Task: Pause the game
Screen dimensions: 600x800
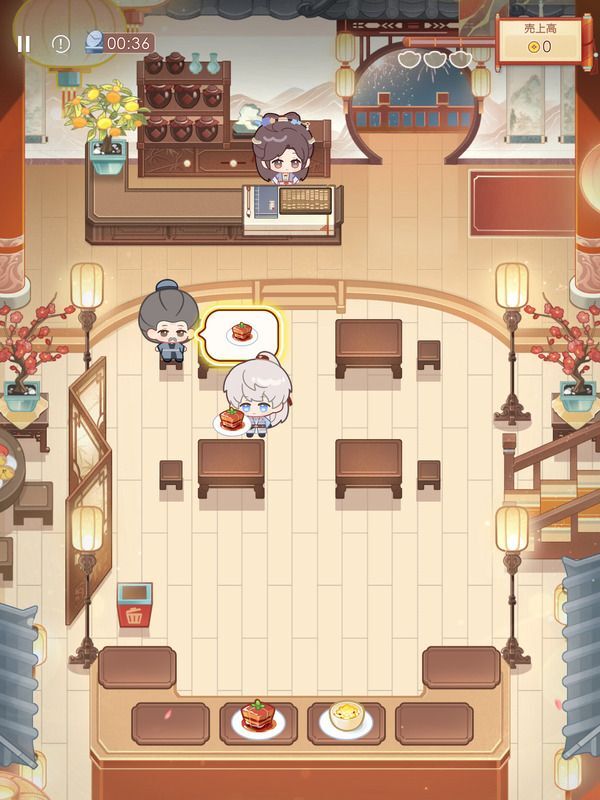Action: click(23, 44)
